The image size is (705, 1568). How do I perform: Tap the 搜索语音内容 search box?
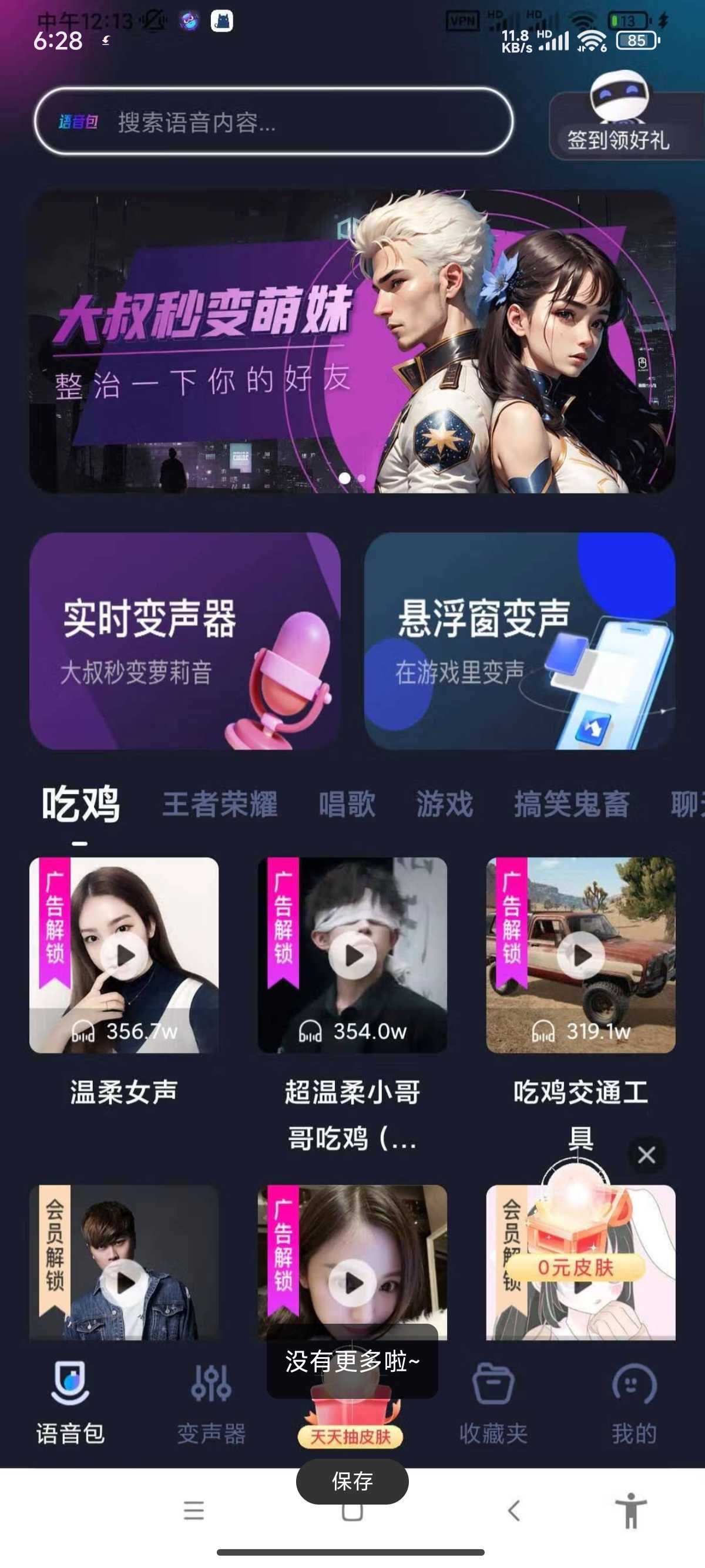pos(274,122)
